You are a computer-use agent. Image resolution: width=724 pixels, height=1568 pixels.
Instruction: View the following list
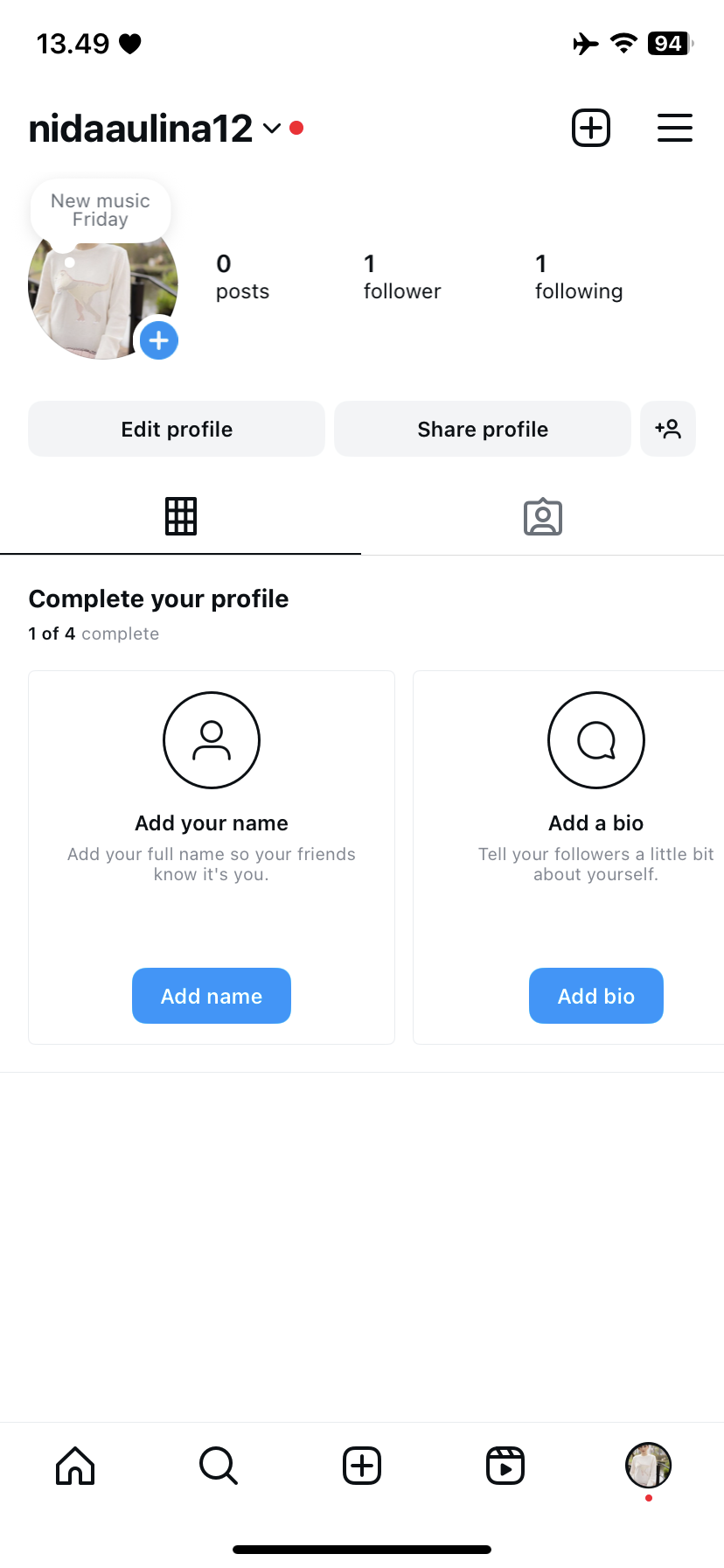[578, 277]
